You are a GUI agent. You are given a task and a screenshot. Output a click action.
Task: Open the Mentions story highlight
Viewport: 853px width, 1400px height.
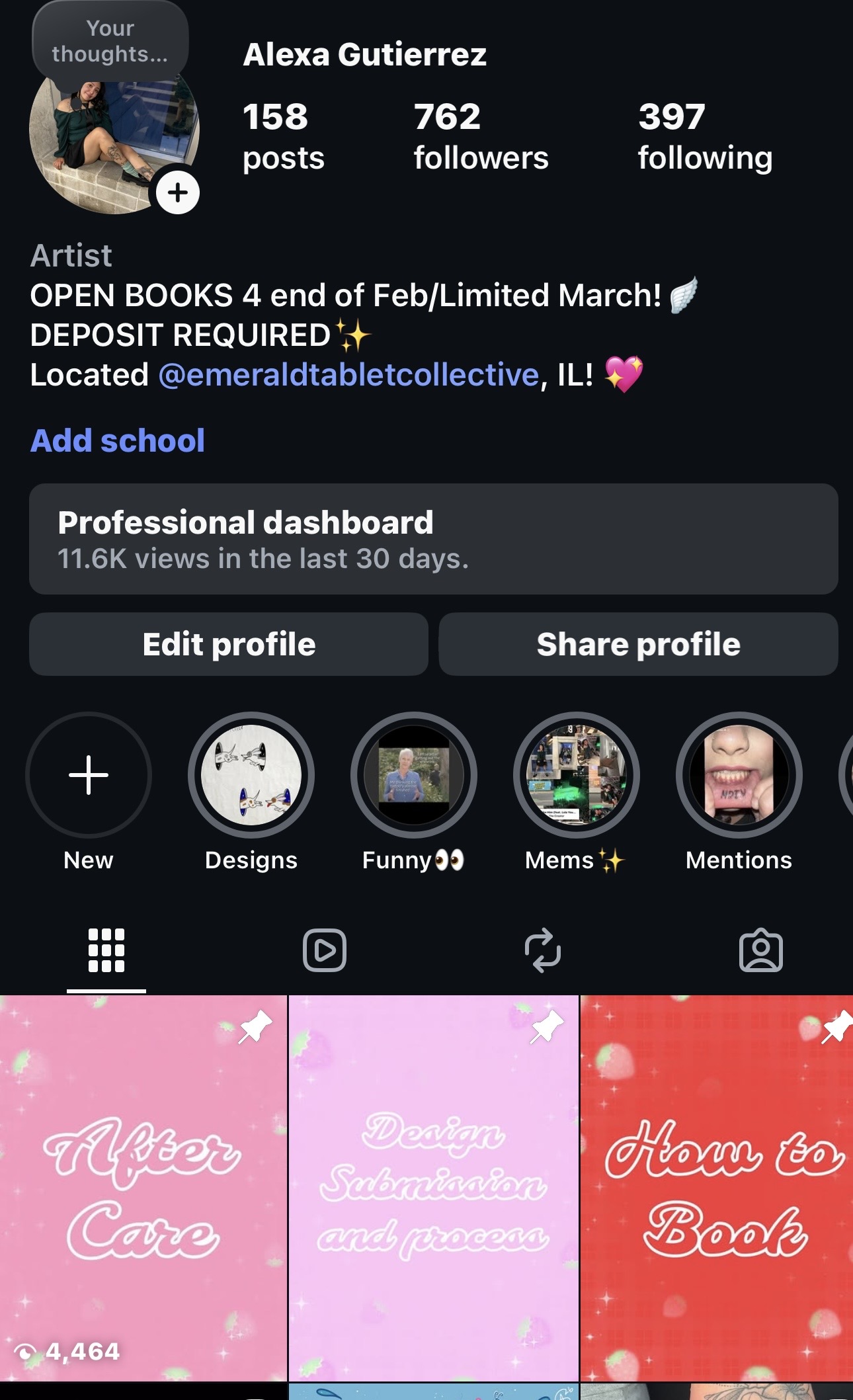[x=739, y=776]
